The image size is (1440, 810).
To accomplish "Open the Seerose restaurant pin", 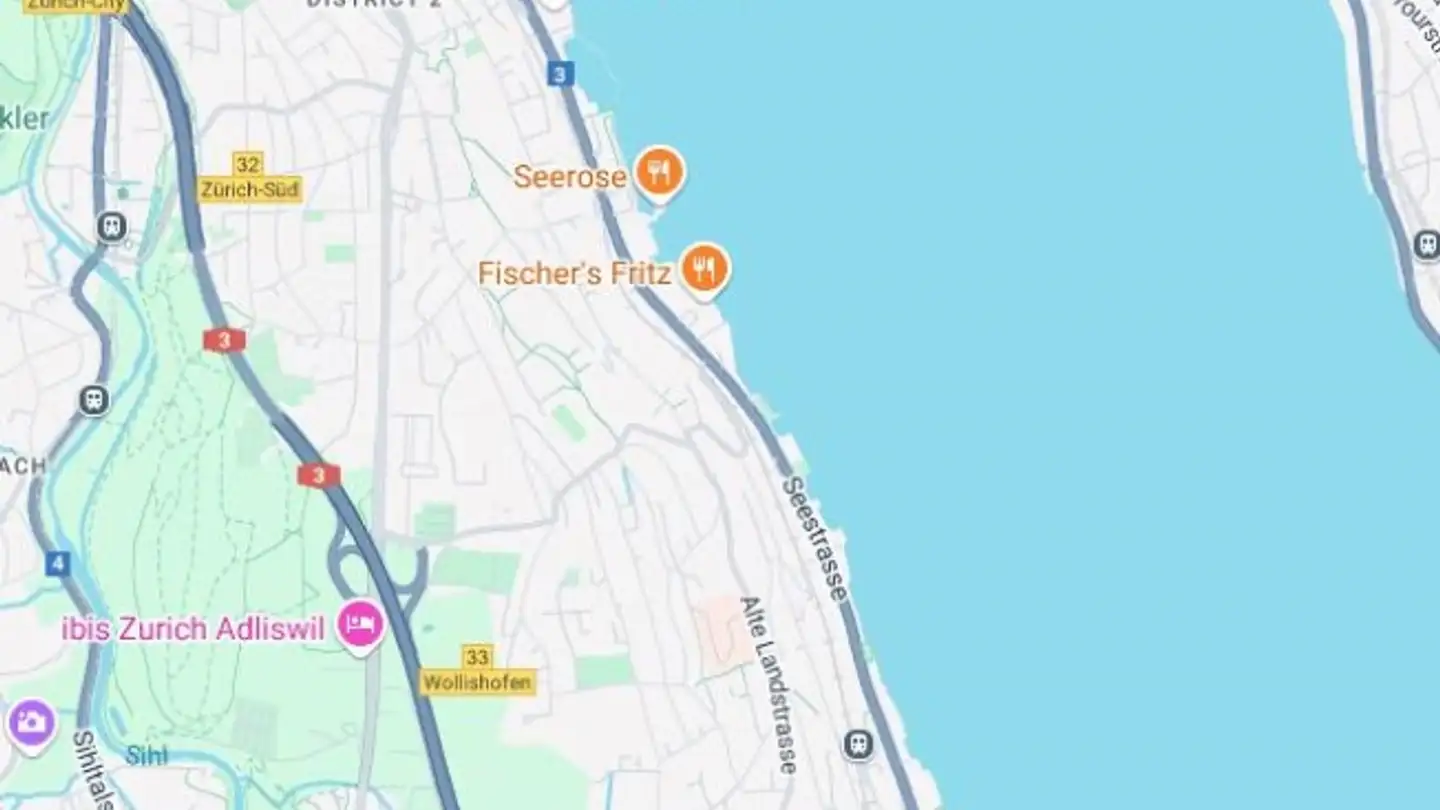I will [659, 173].
